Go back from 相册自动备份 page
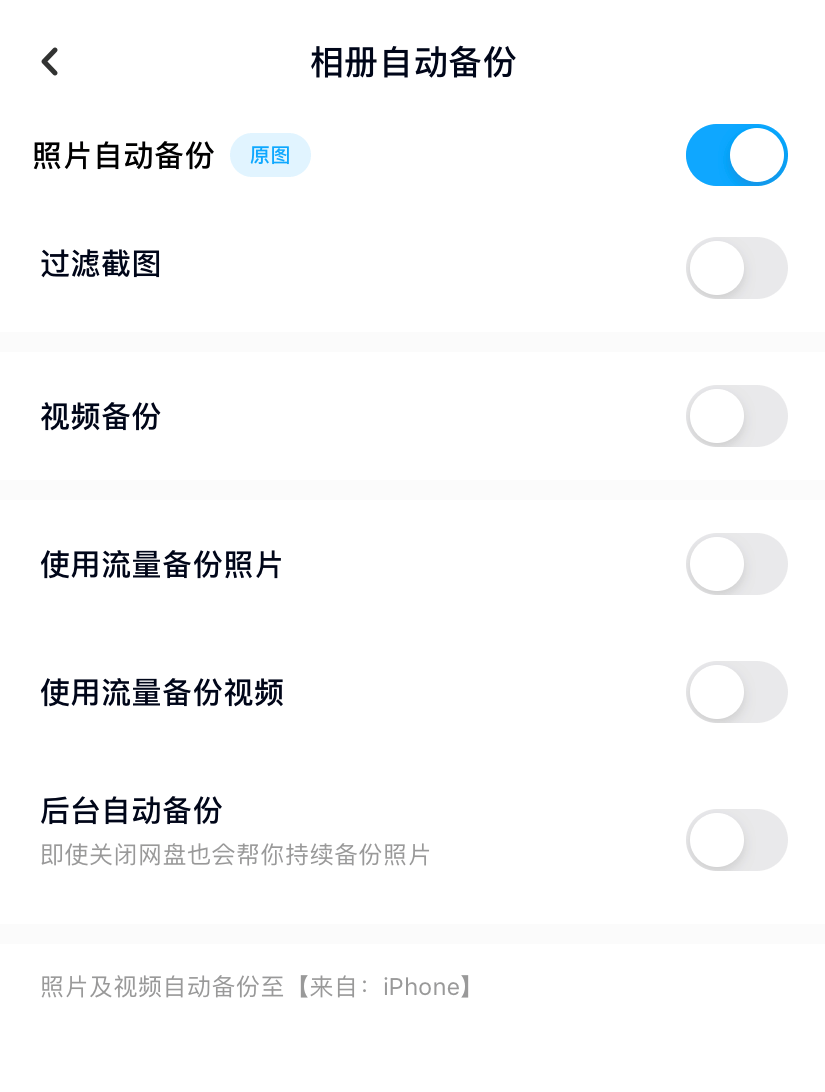The image size is (825, 1092). (x=50, y=62)
